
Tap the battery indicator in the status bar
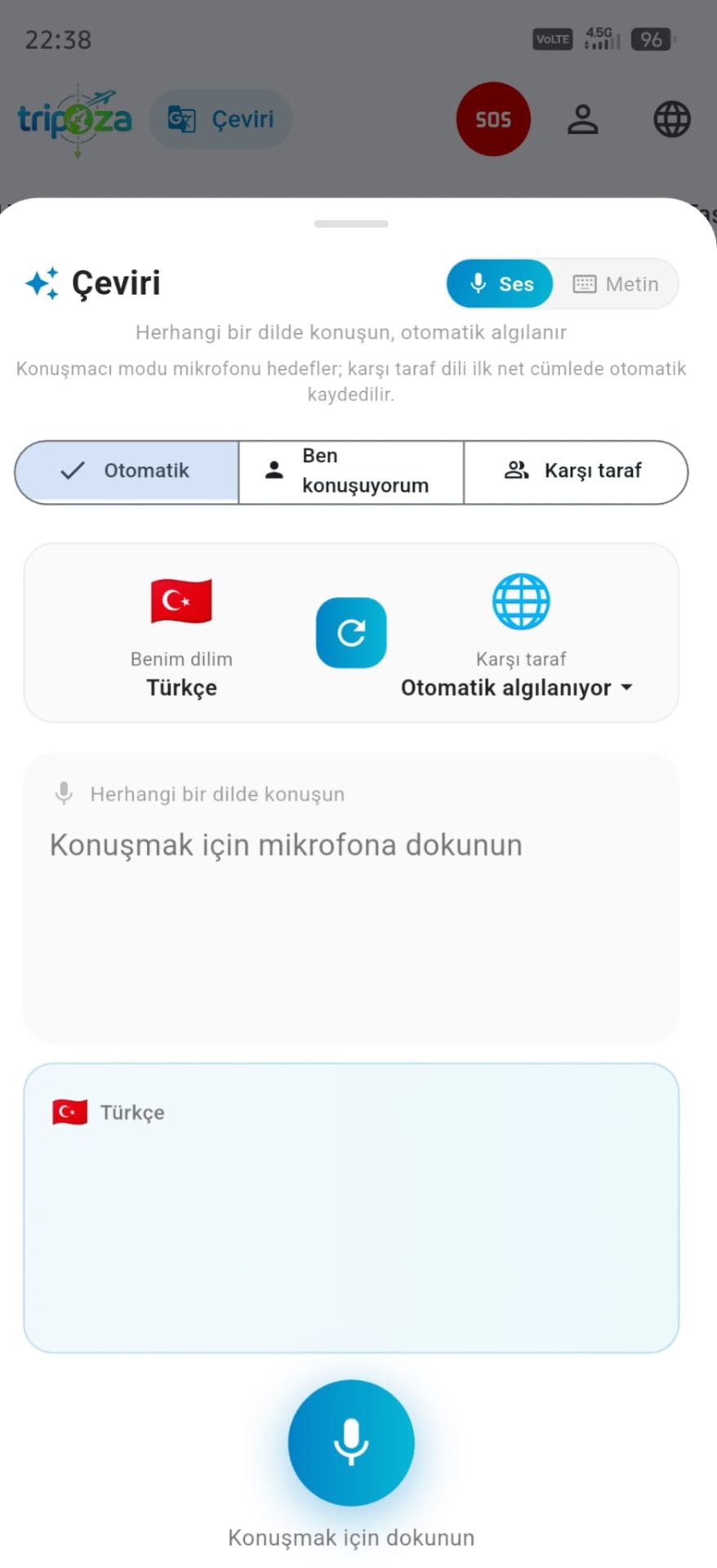651,38
